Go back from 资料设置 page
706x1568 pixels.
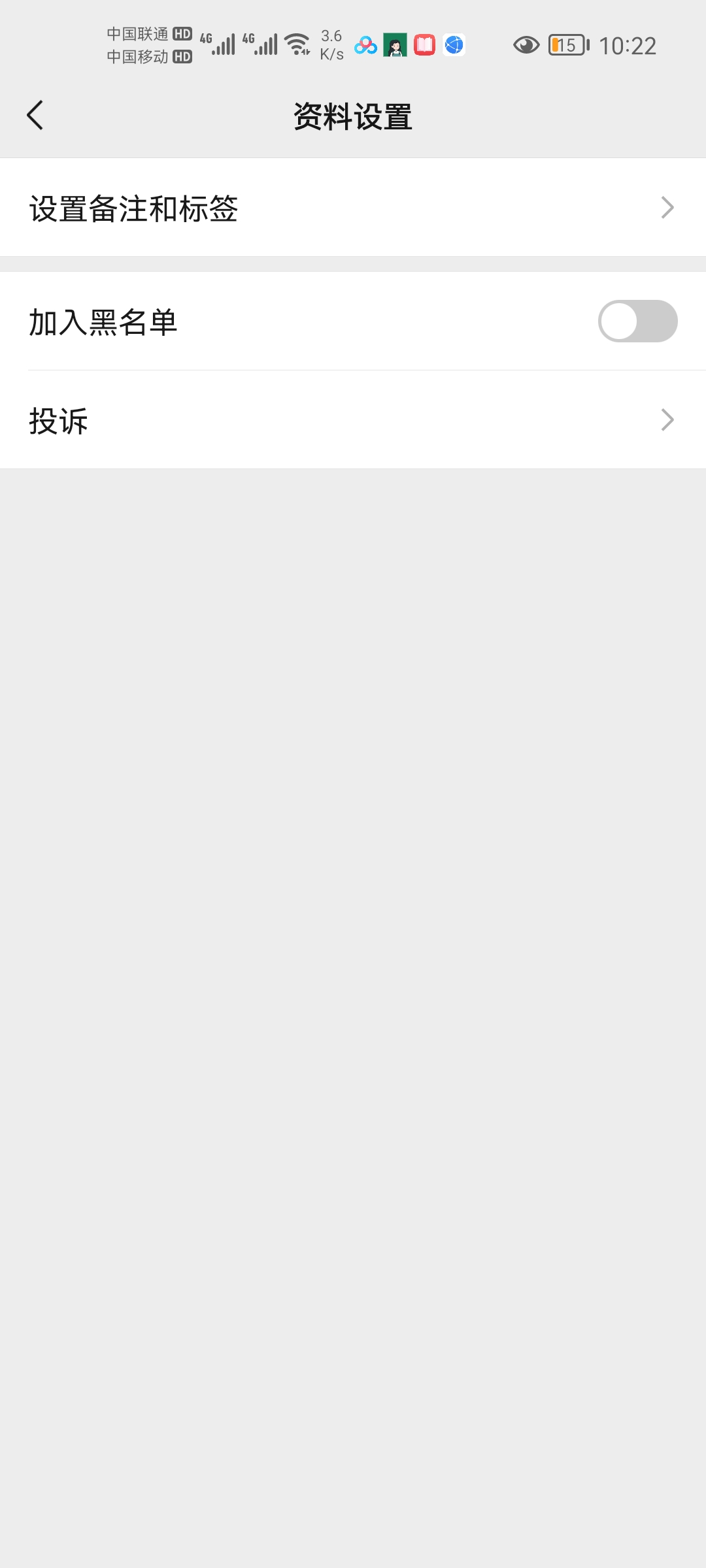point(35,116)
